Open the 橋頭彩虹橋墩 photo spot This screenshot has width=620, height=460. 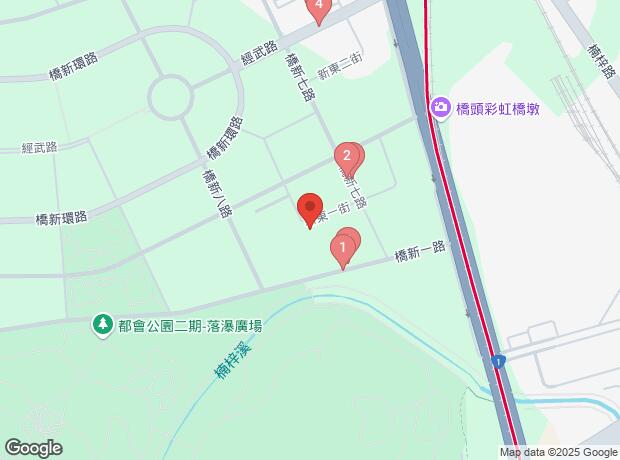pos(440,108)
